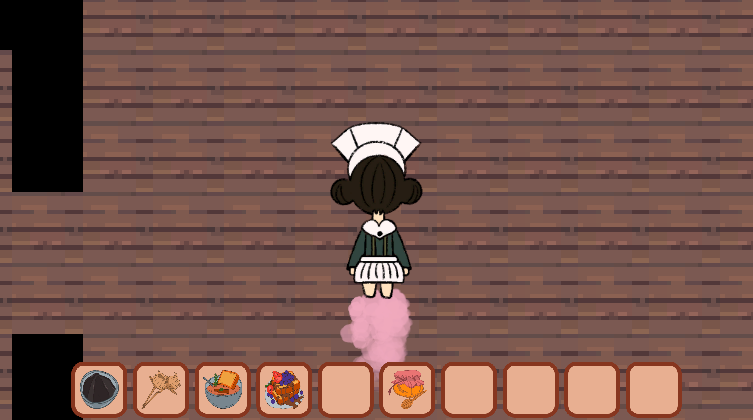This screenshot has height=420, width=753.
Task: Select the pink pouch inventory slot
Action: (x=407, y=389)
